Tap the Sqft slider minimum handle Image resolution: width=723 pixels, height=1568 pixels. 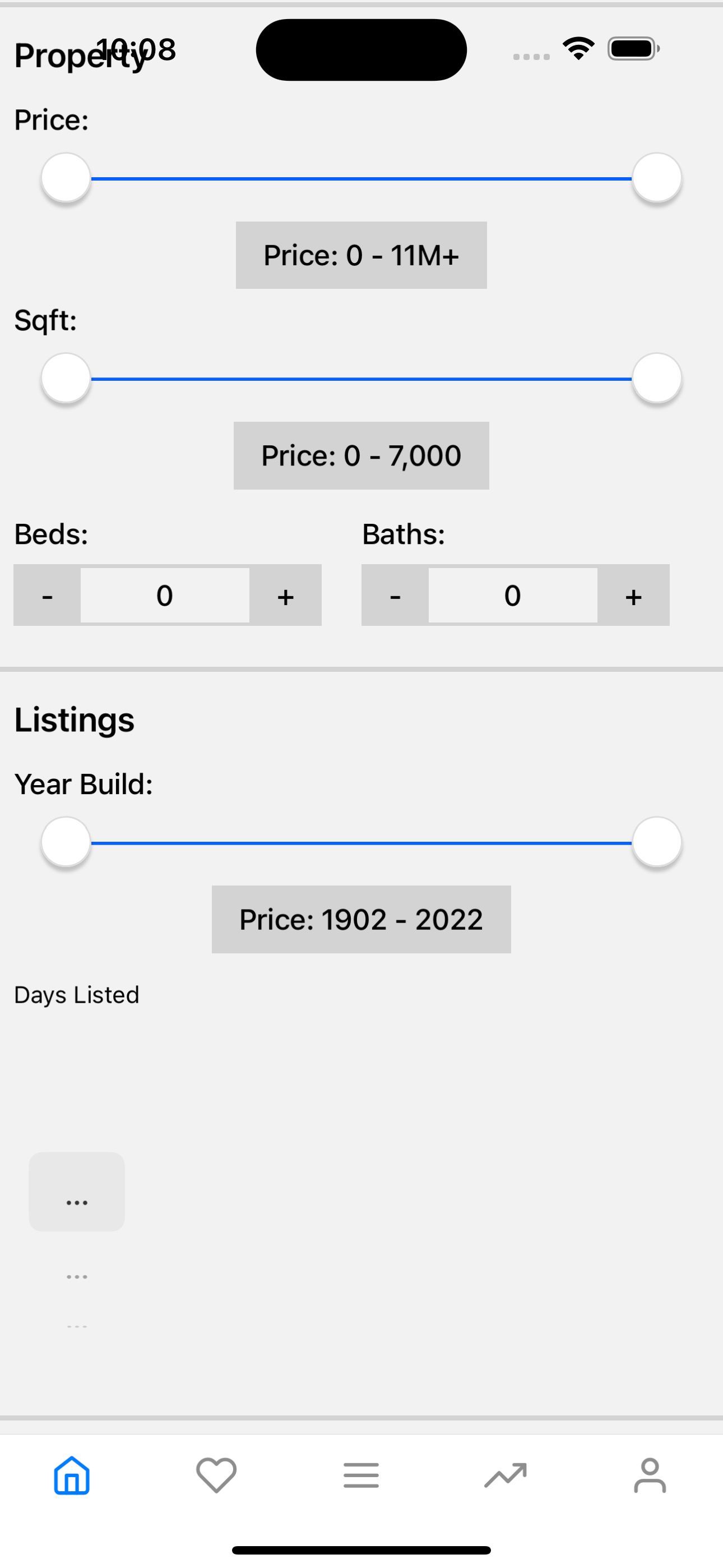pos(66,377)
